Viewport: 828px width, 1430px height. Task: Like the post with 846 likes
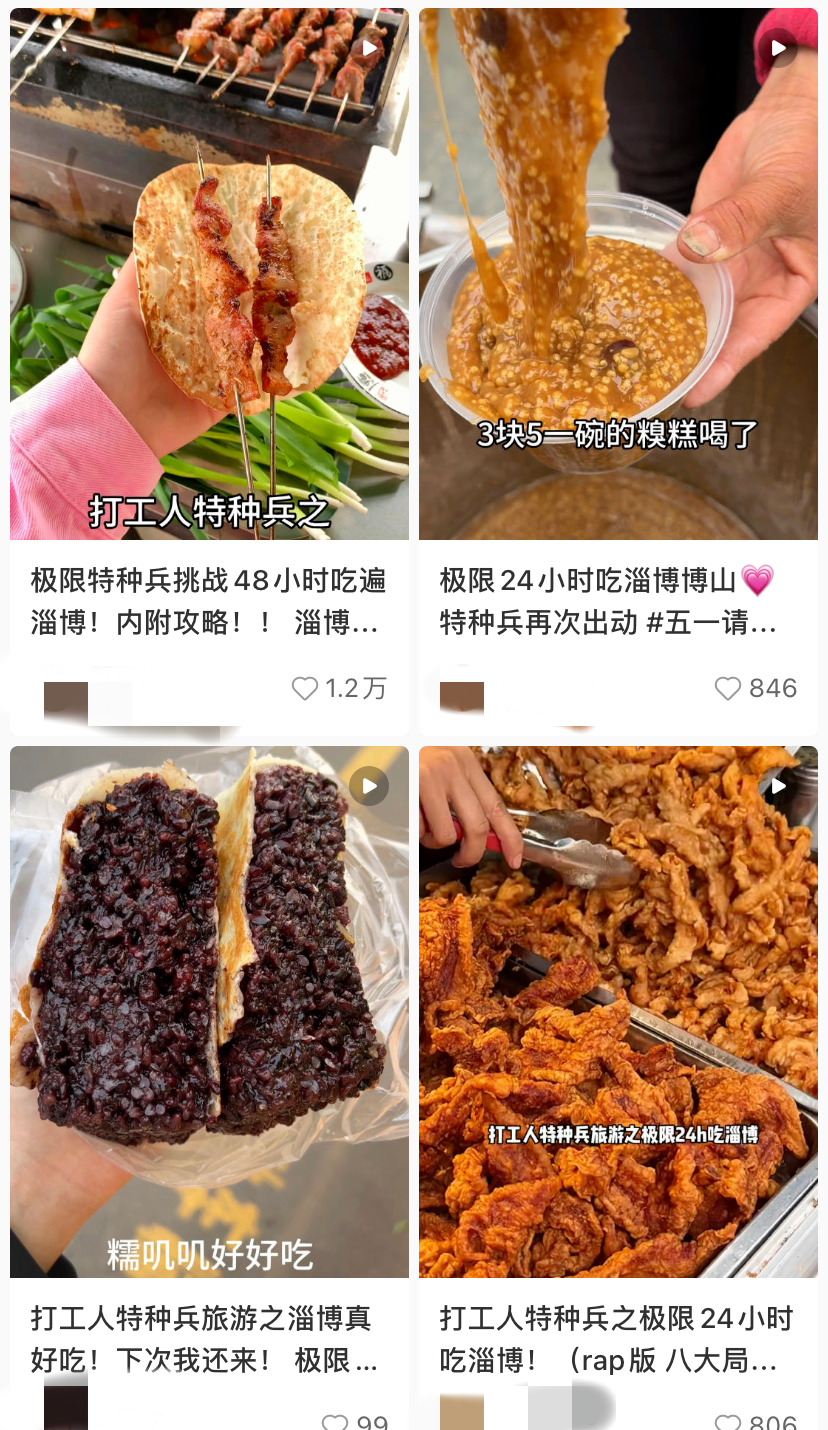tap(728, 688)
